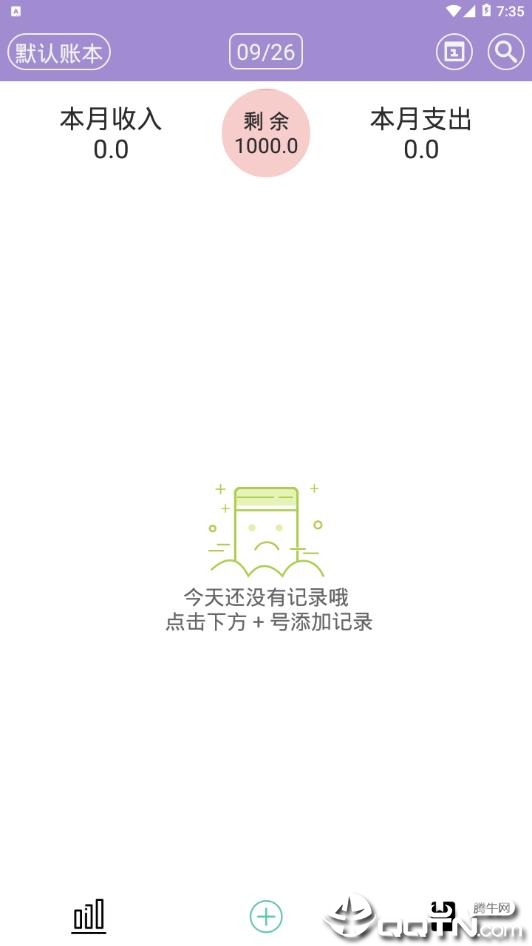Add a new record with plus button
The width and height of the screenshot is (532, 946).
pyautogui.click(x=266, y=916)
